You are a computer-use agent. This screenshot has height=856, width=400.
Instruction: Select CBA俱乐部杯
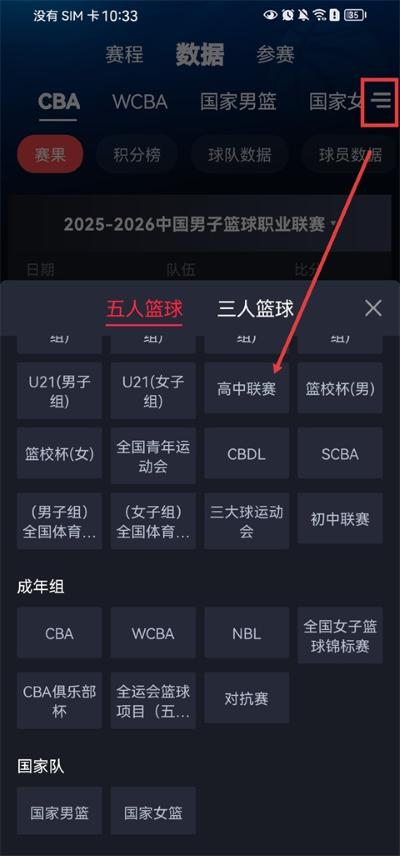coord(59,700)
